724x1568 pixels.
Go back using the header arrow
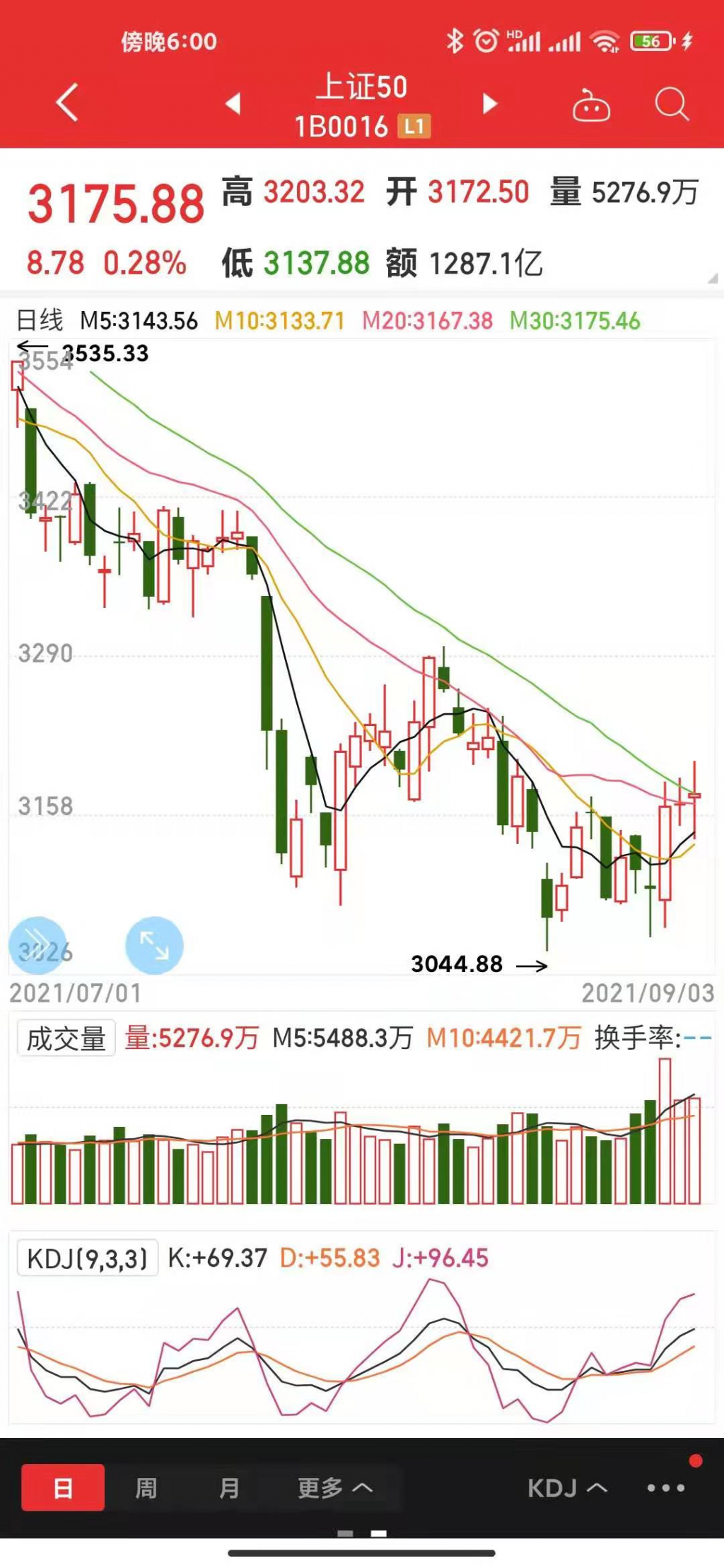pyautogui.click(x=67, y=103)
